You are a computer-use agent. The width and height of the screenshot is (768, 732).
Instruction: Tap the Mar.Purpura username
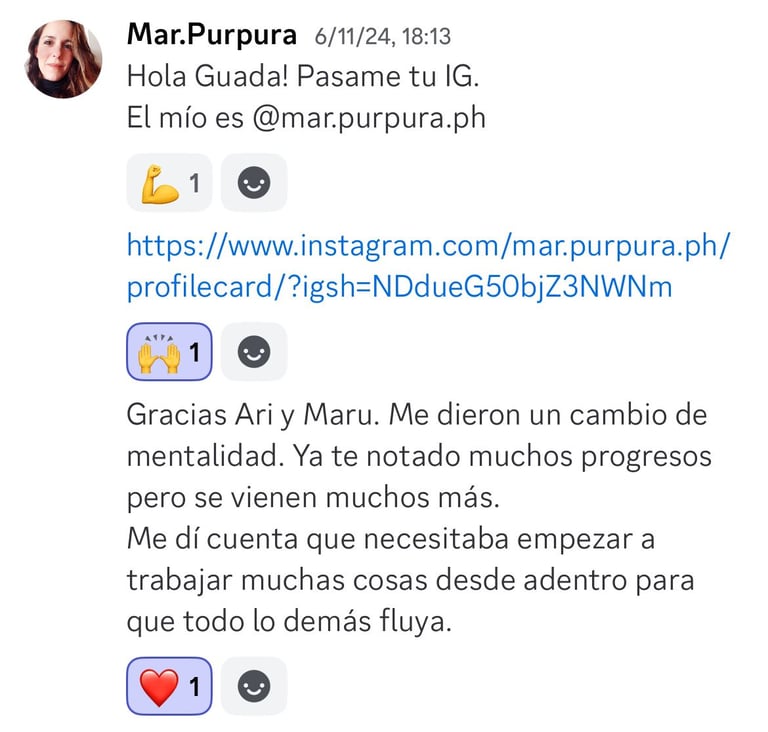(212, 36)
